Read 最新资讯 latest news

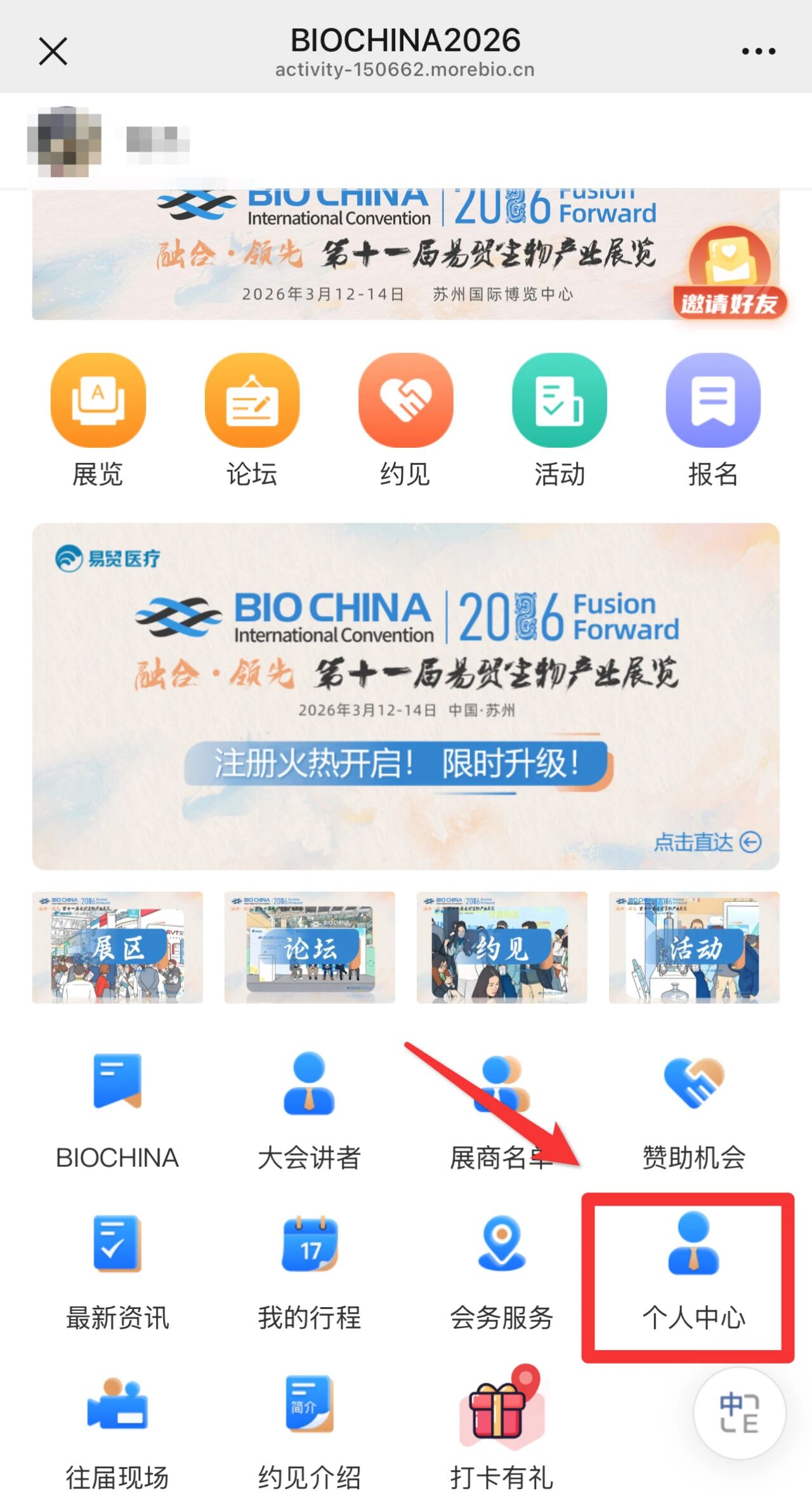coord(118,1270)
